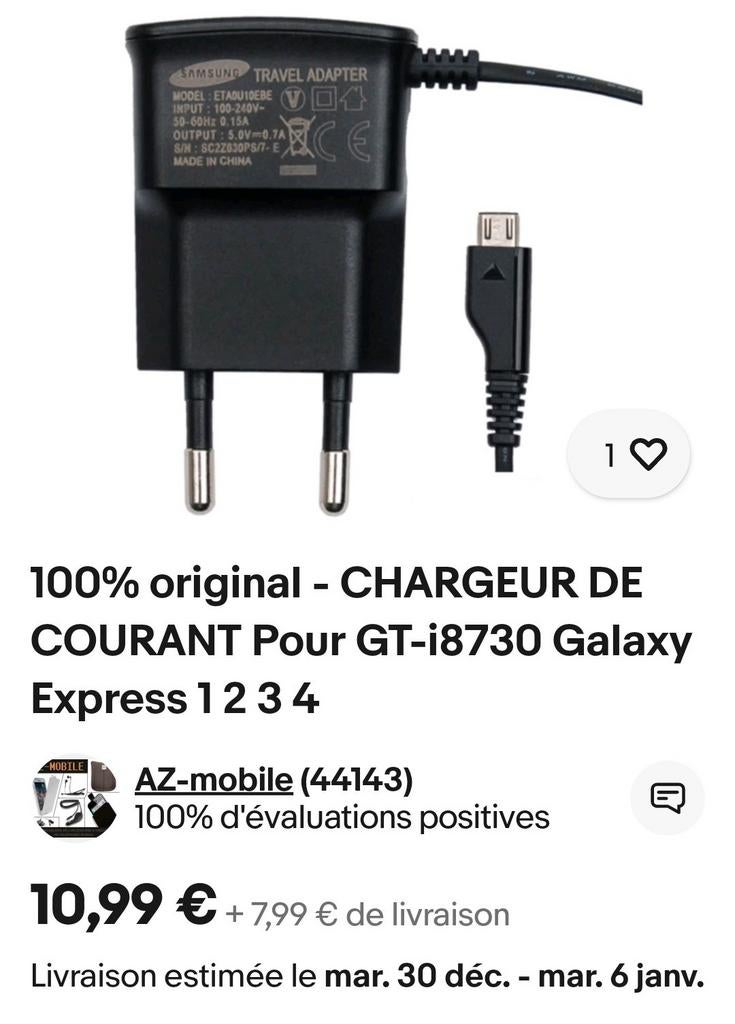The width and height of the screenshot is (735, 1024).
Task: Expand delivery estimate information
Action: pos(367,972)
